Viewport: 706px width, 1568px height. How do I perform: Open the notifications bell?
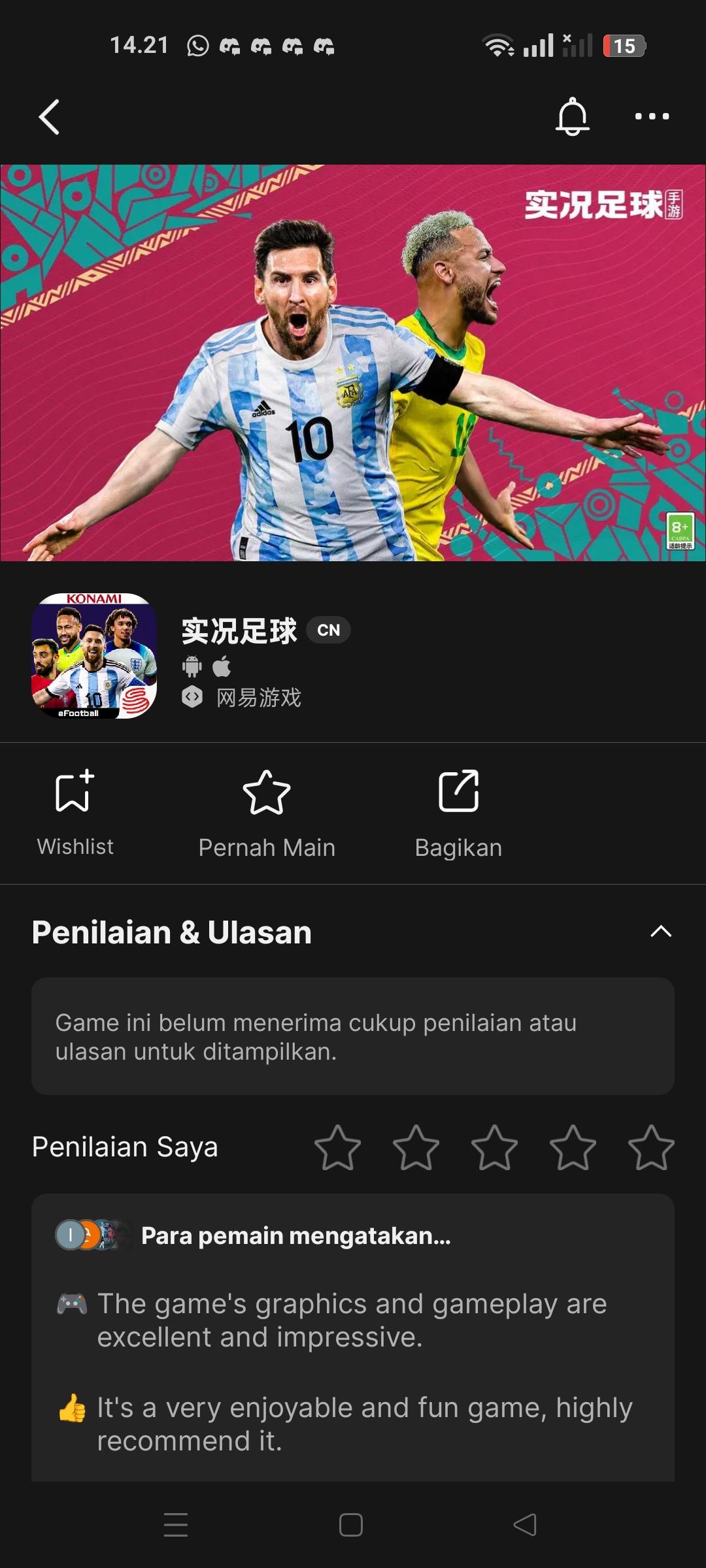click(x=572, y=117)
